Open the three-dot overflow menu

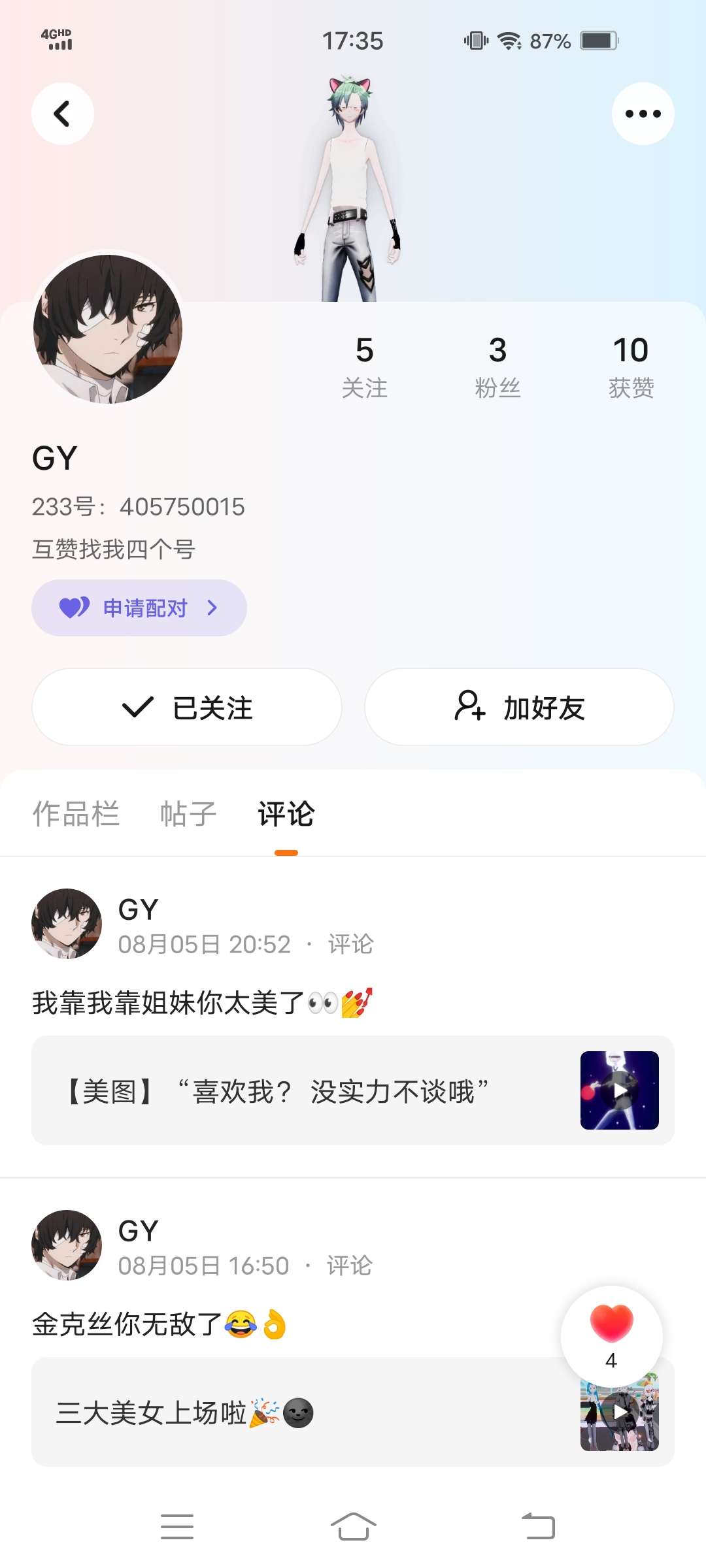[643, 114]
